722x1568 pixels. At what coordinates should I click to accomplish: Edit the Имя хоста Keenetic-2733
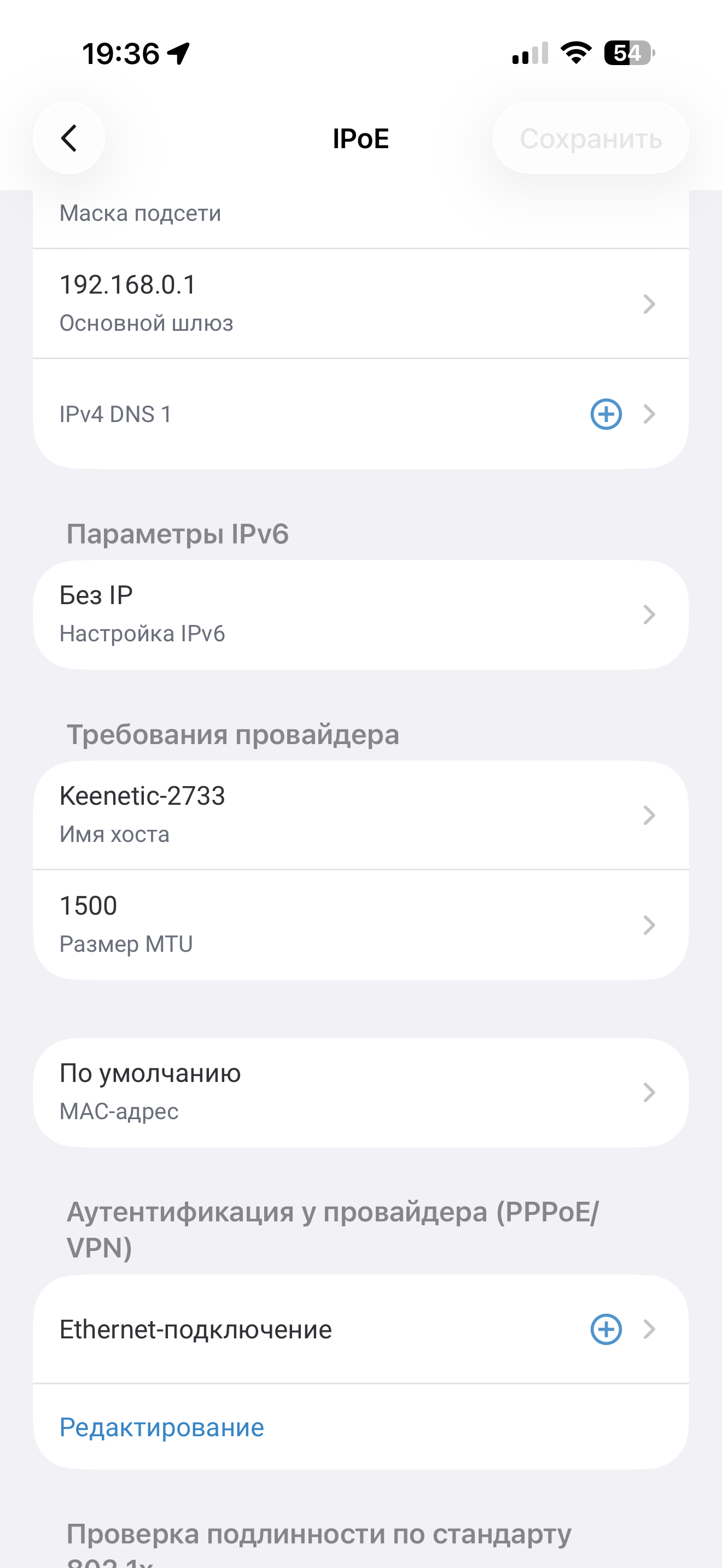click(x=360, y=815)
